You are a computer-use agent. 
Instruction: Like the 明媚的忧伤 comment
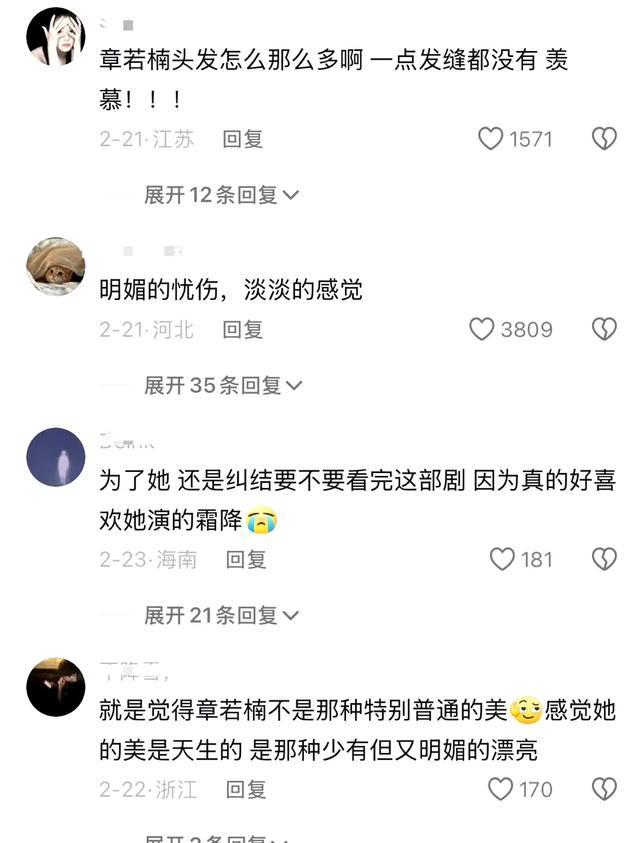[482, 328]
